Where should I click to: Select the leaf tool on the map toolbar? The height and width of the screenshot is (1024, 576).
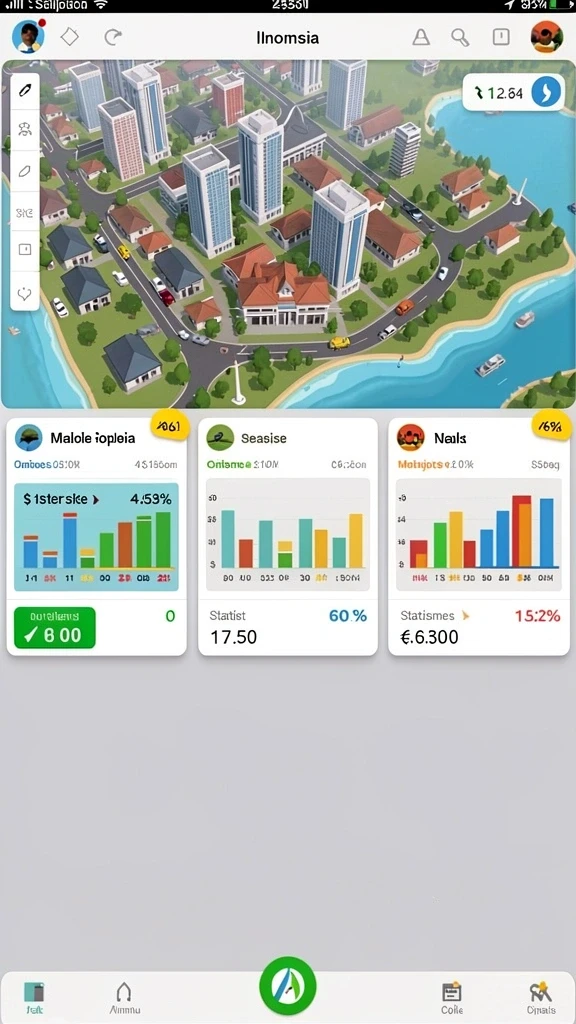pyautogui.click(x=25, y=171)
